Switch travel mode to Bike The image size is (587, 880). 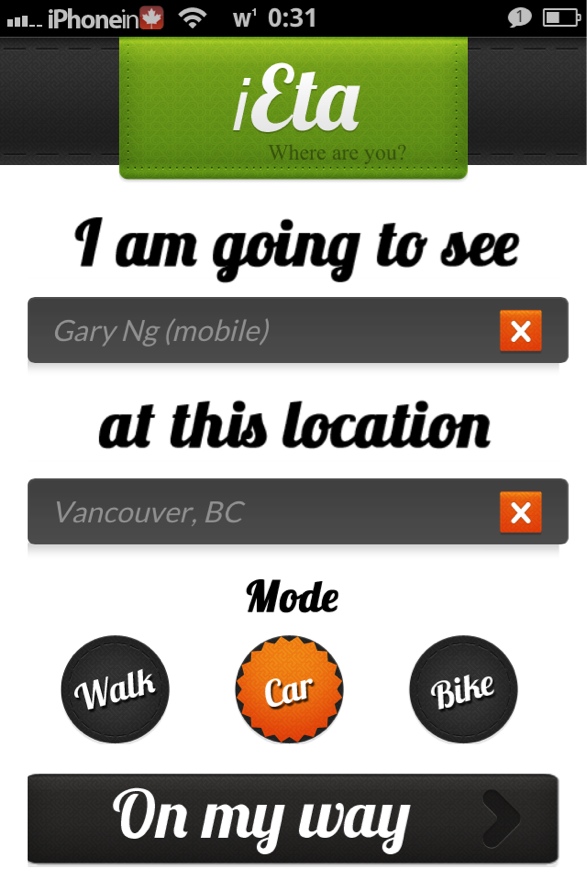(x=463, y=689)
